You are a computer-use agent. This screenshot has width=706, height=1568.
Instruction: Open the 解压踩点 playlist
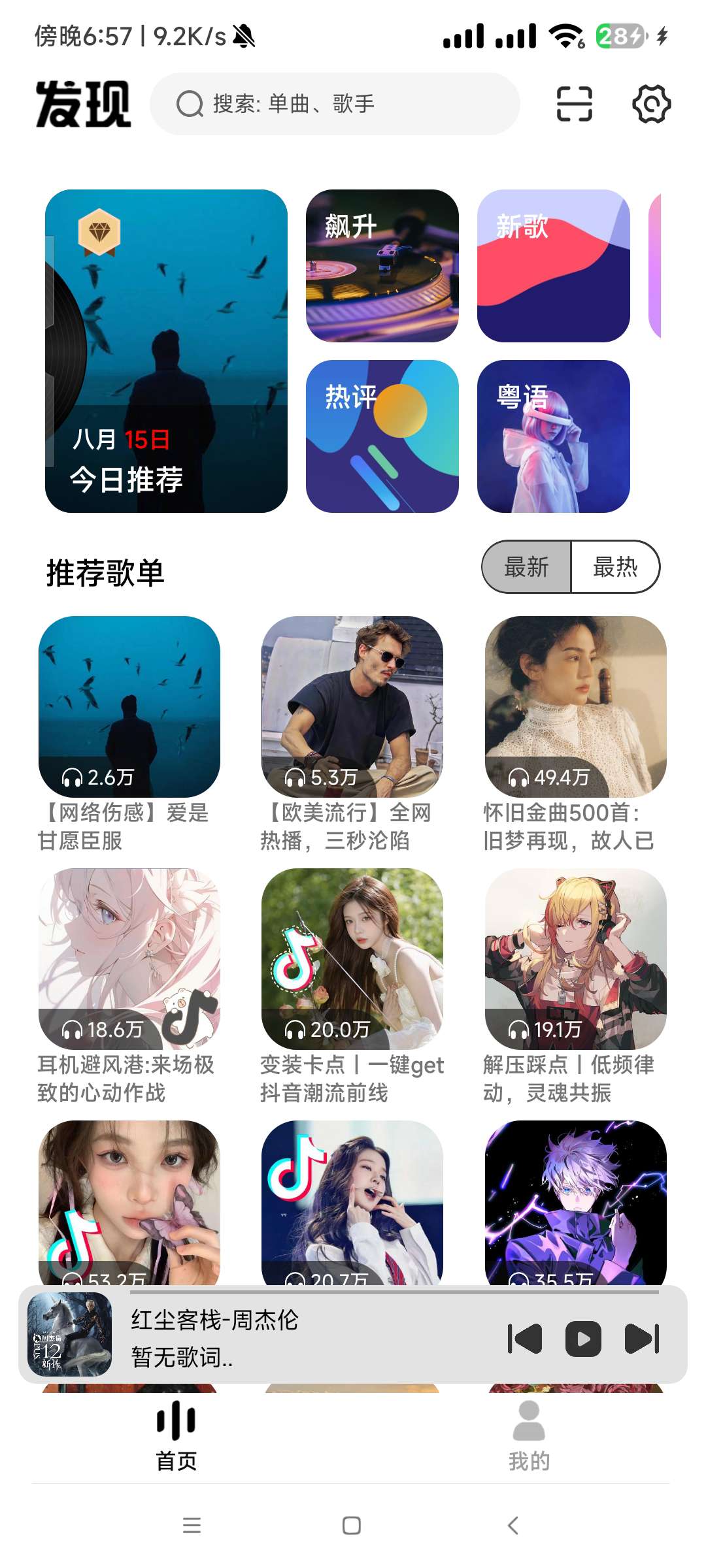coord(575,959)
